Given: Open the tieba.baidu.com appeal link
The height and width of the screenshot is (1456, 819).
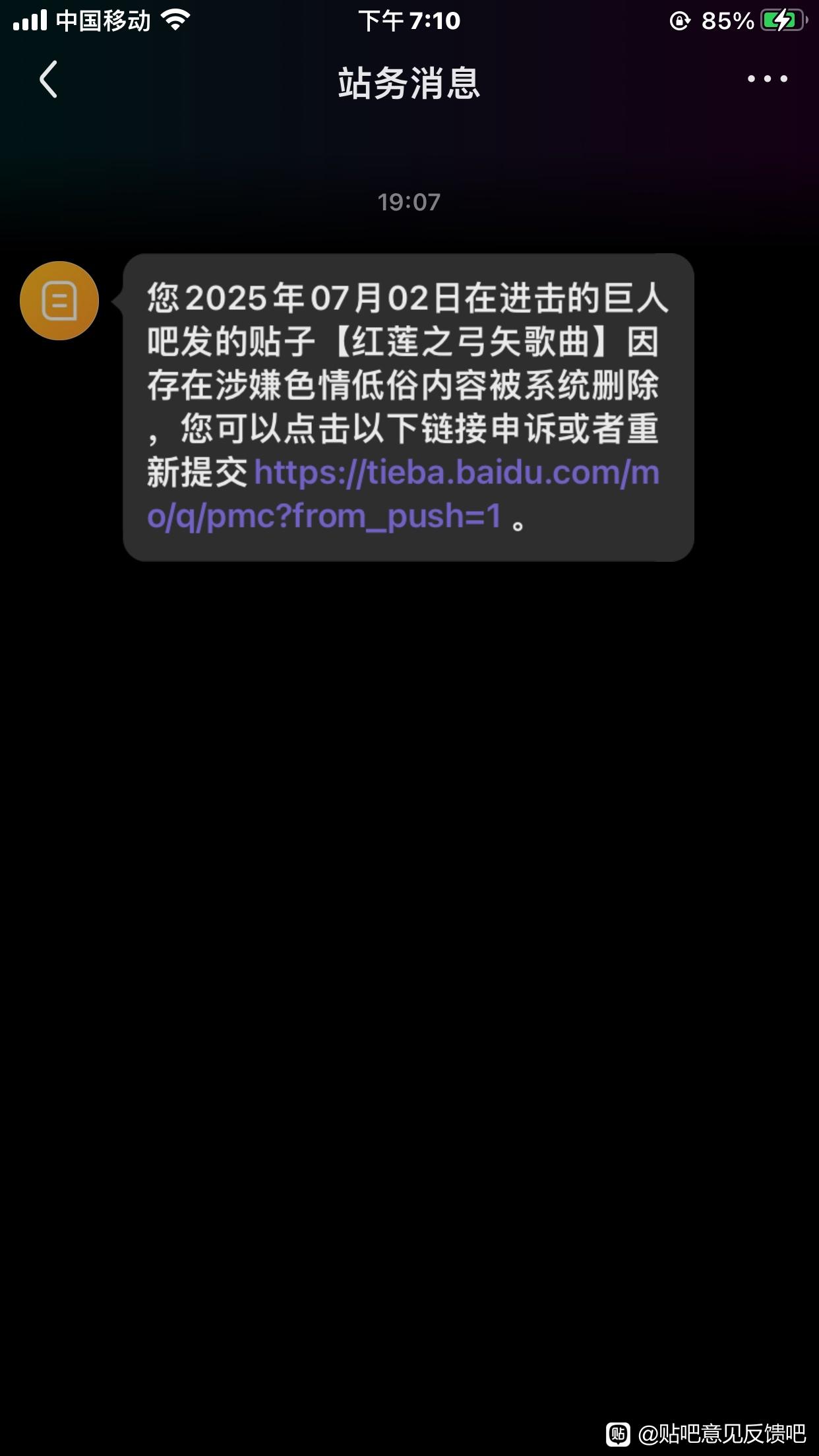Looking at the screenshot, I should tap(455, 473).
